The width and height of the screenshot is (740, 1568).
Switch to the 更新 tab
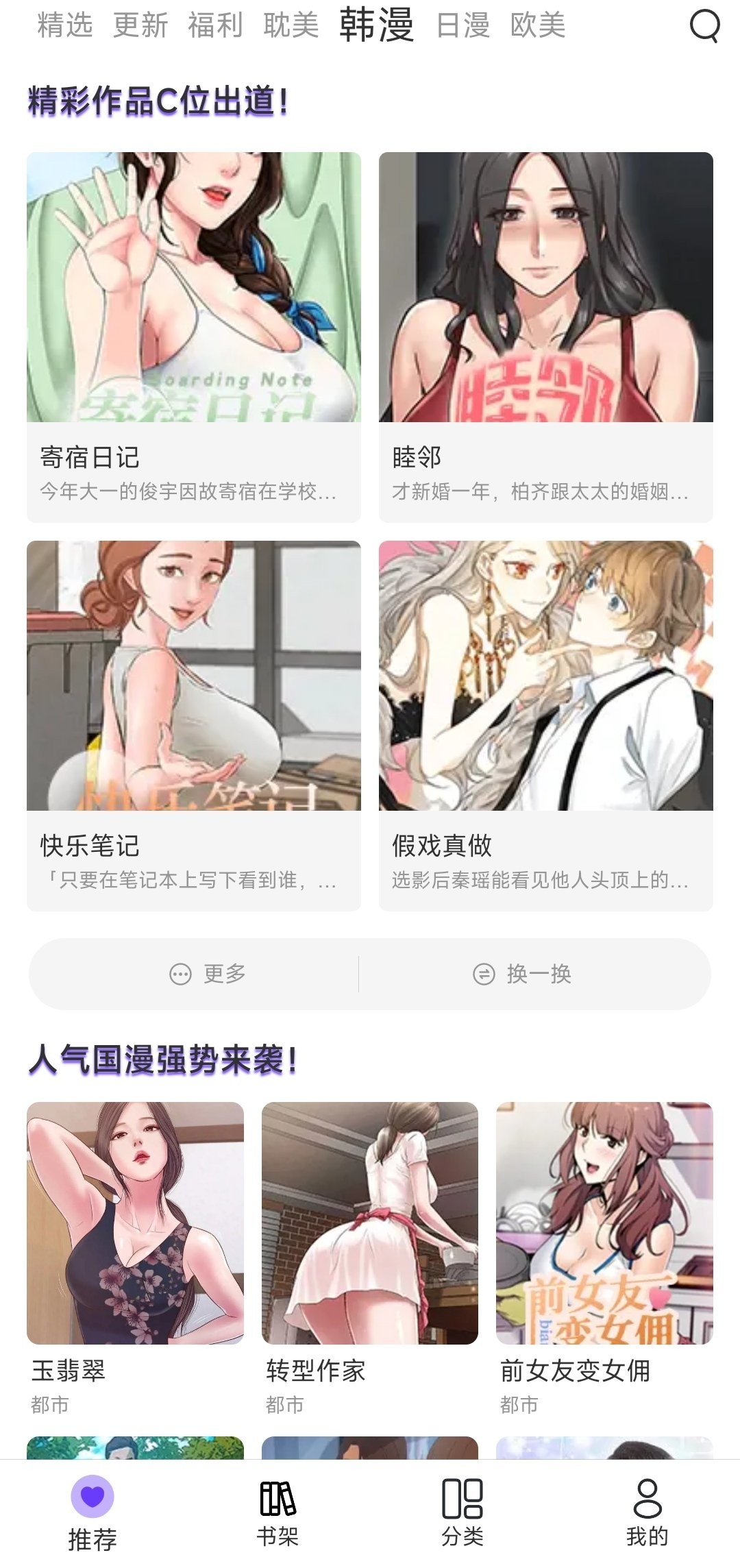(140, 26)
